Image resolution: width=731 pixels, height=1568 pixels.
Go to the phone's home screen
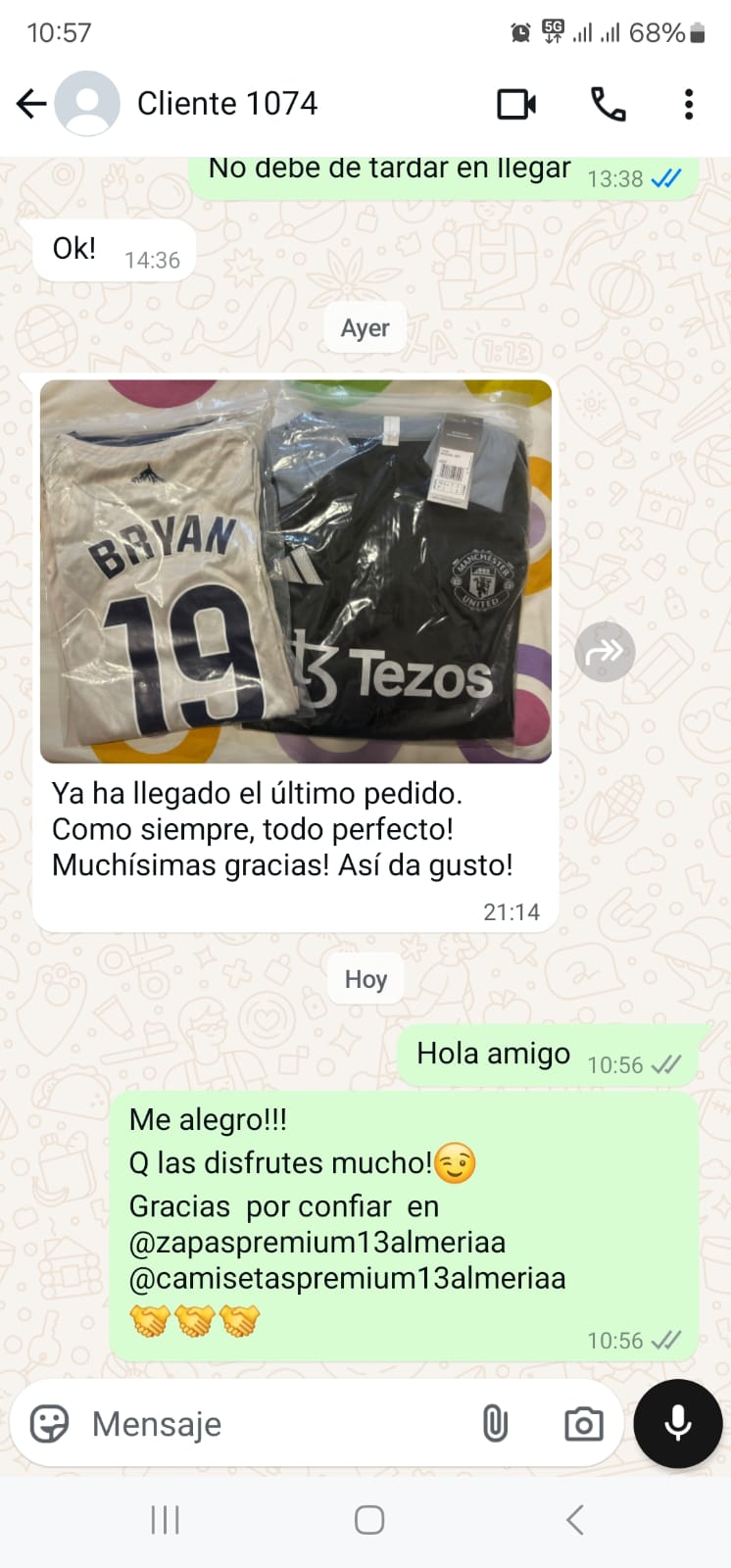368,1520
